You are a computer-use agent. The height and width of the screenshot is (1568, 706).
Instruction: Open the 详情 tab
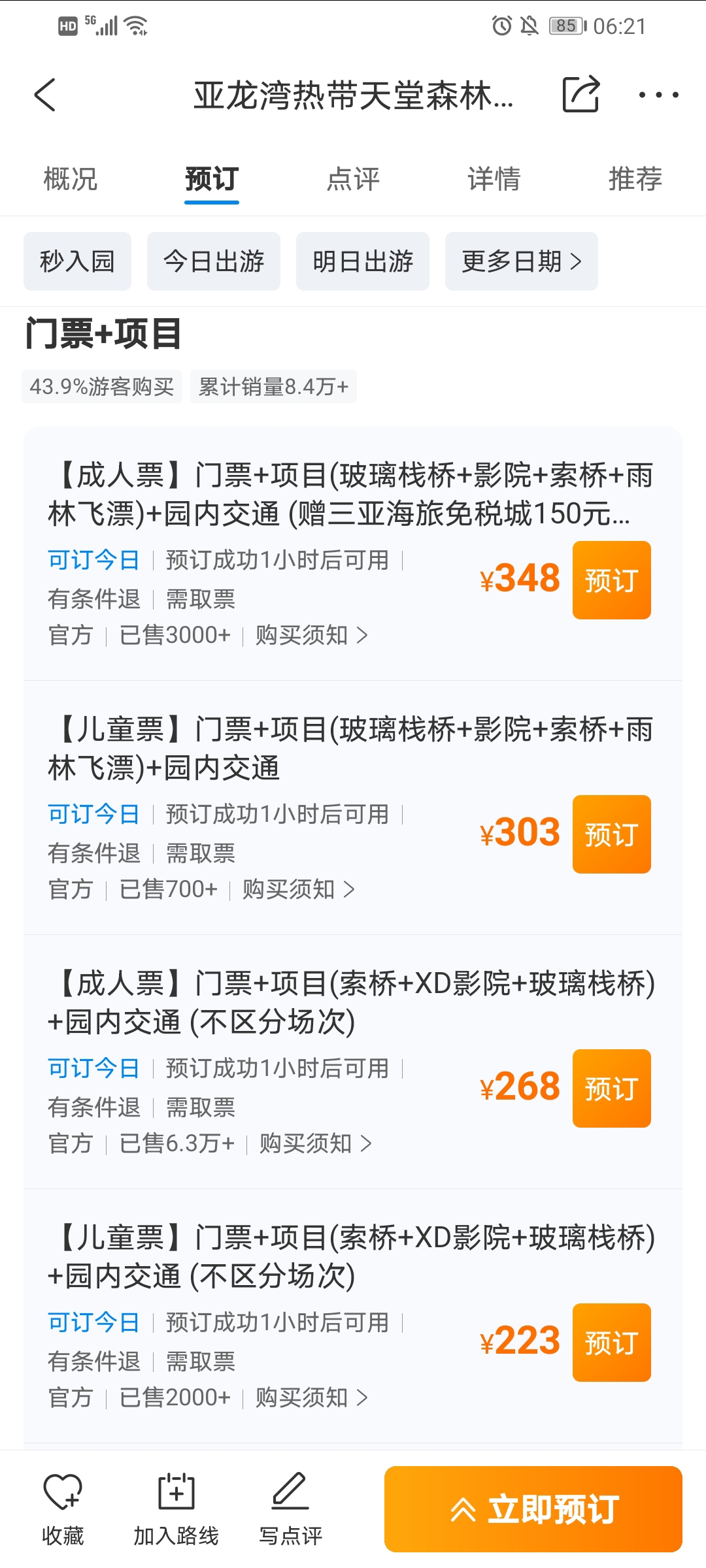click(494, 179)
